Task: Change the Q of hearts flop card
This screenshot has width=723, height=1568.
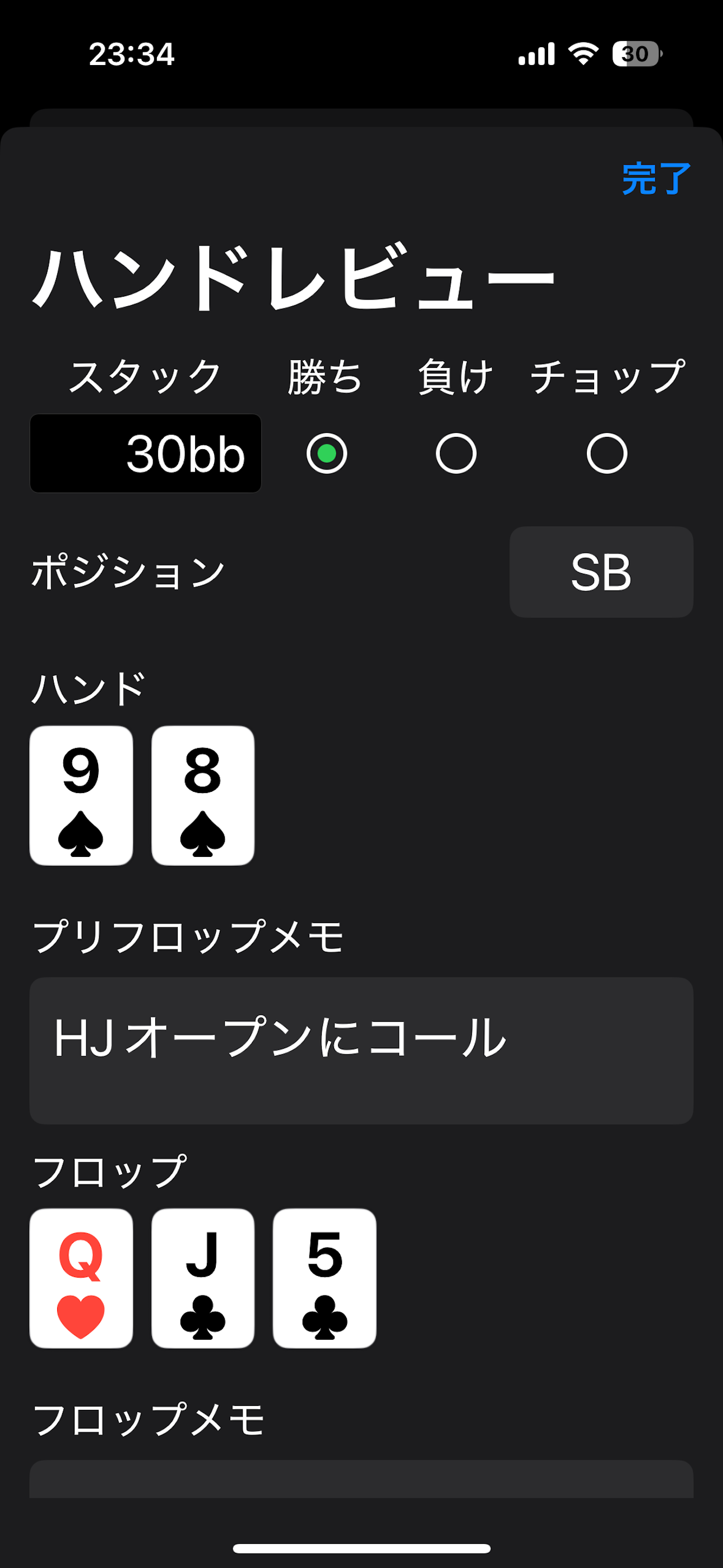Action: coord(81,1278)
